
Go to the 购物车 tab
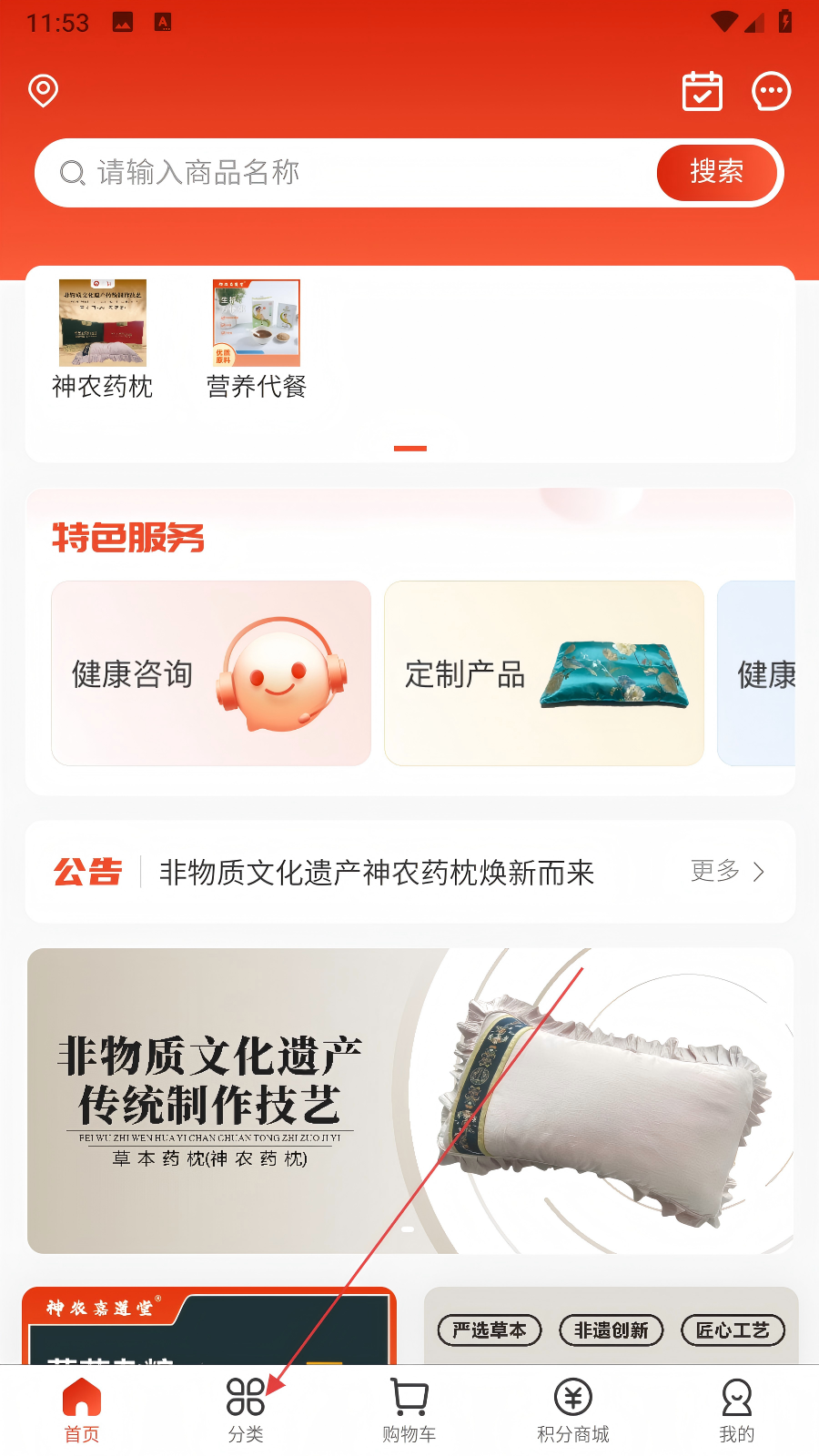point(409,1410)
